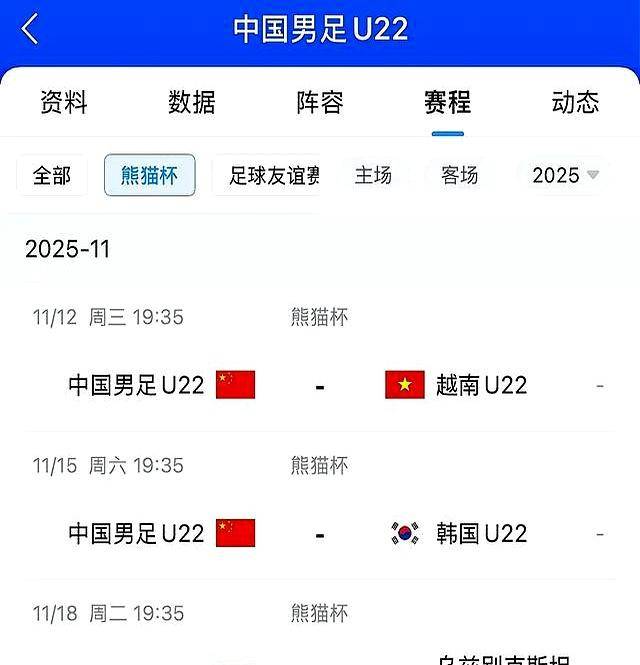Go back using the top-left arrow
The image size is (640, 665).
click(x=30, y=29)
